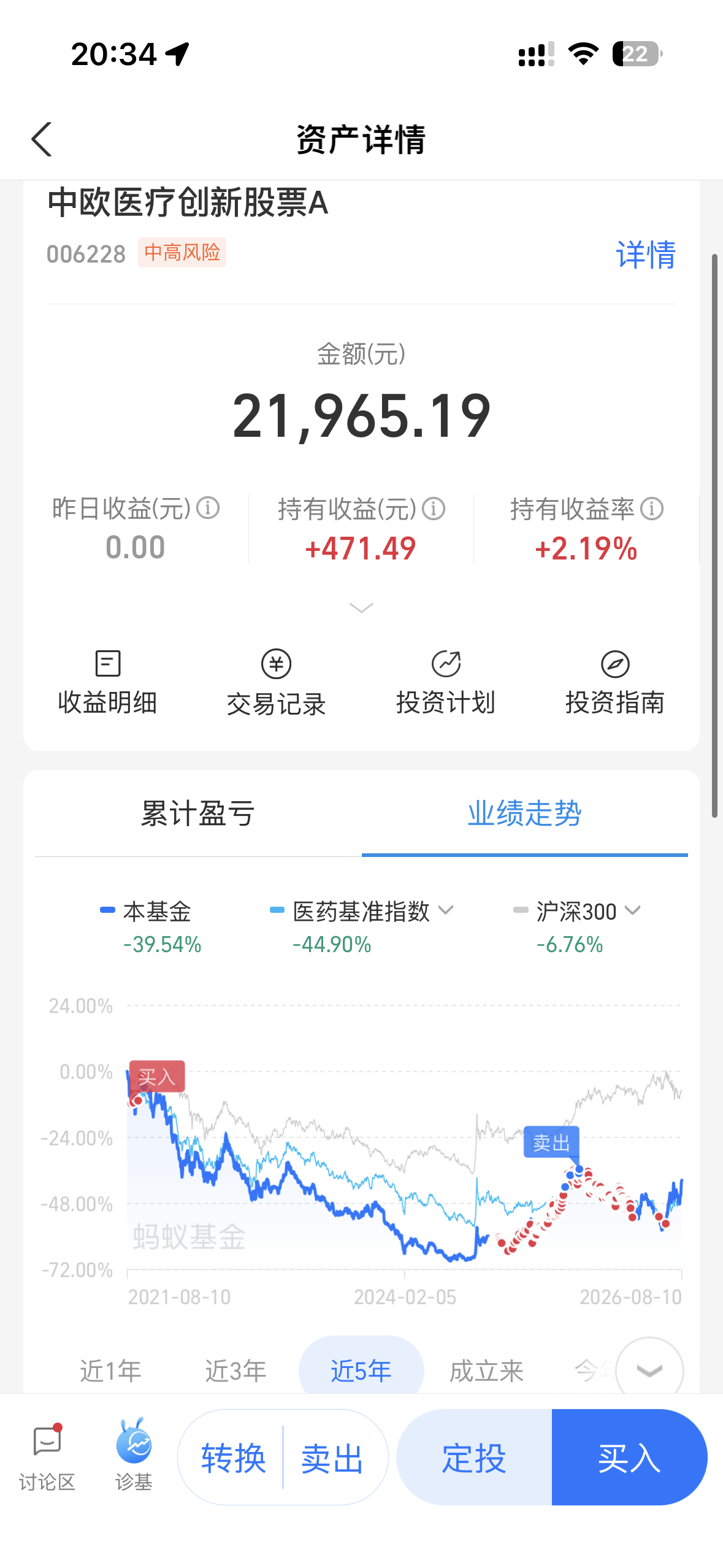Tap the 定投 button
The height and width of the screenshot is (1568, 723).
474,1458
